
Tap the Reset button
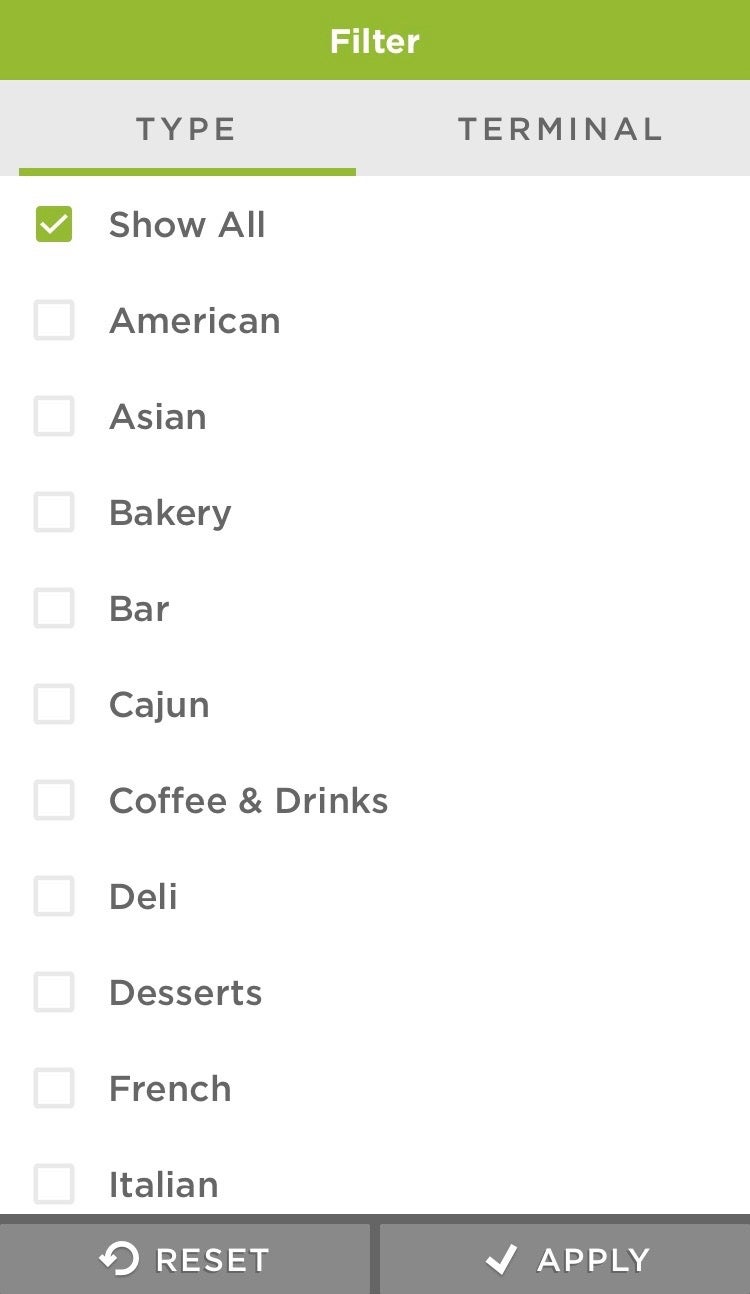tap(185, 1259)
